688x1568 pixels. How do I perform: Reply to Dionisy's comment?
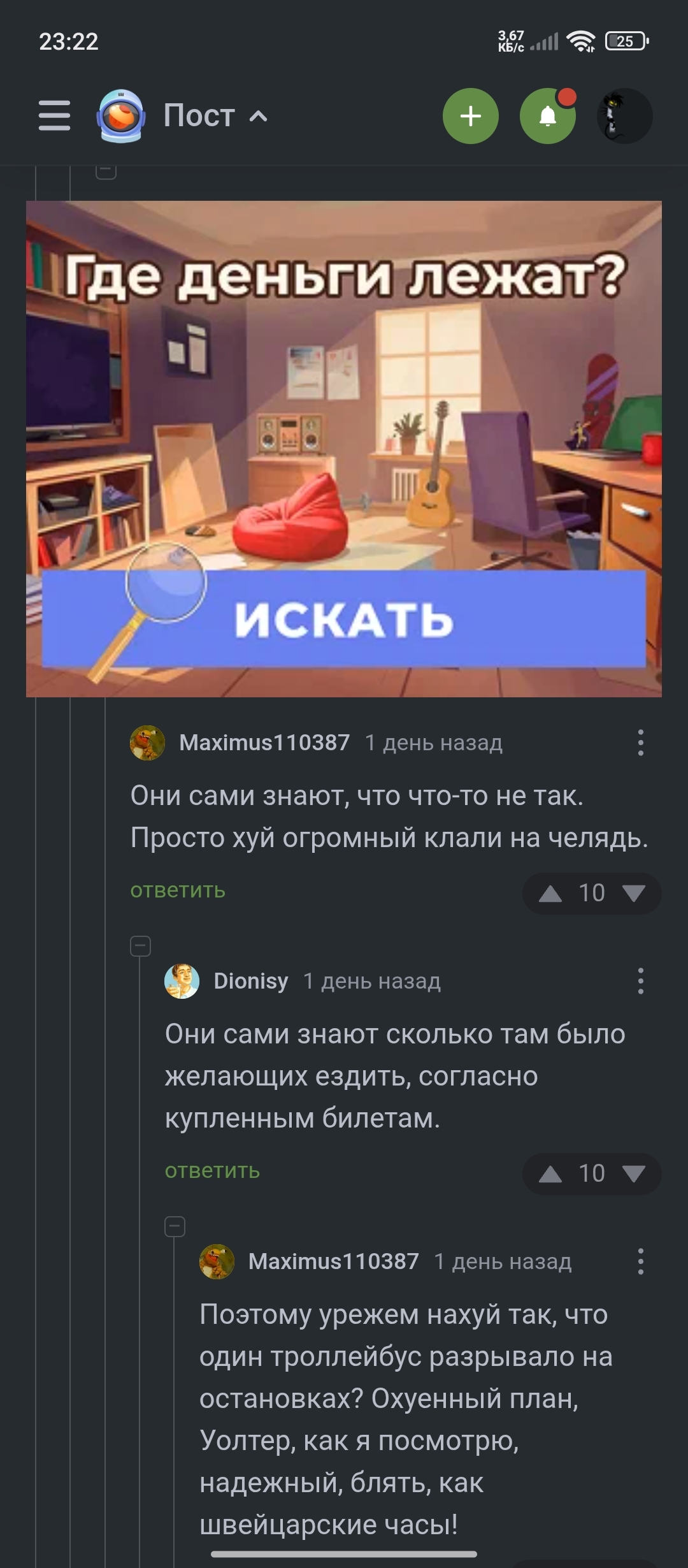click(x=212, y=1170)
